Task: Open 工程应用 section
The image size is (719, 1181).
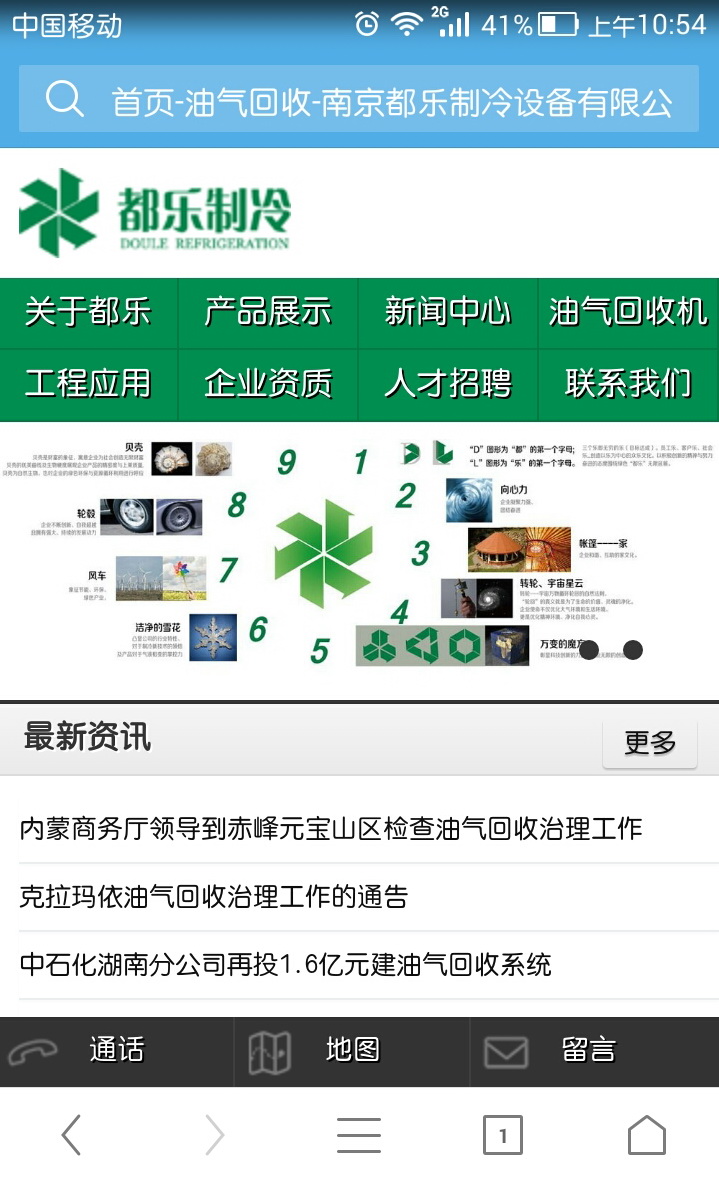Action: click(x=89, y=384)
